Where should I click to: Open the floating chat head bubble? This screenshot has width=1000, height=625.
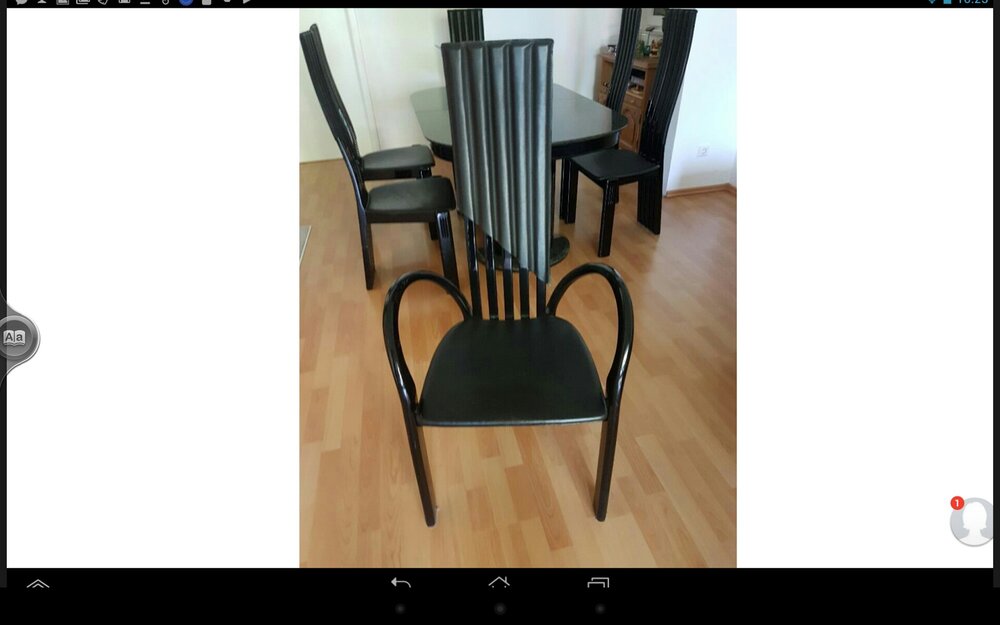pos(972,522)
